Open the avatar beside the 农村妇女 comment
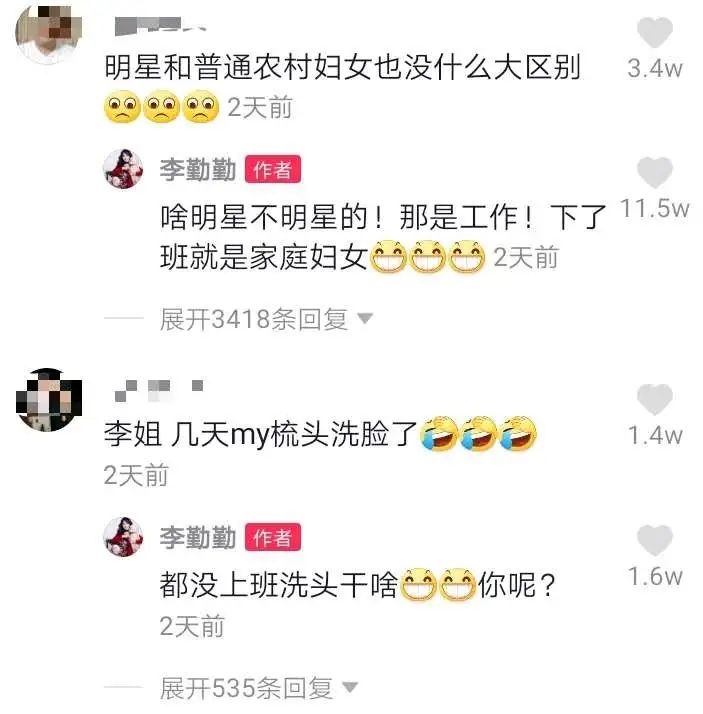The width and height of the screenshot is (703, 714). (46, 30)
